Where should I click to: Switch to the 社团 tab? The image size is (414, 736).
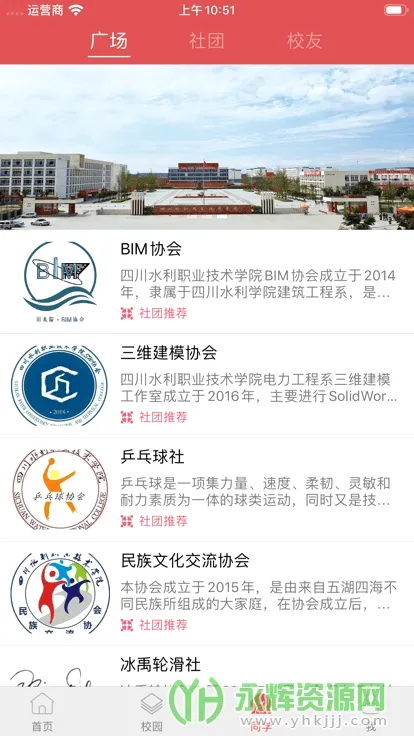tap(207, 41)
